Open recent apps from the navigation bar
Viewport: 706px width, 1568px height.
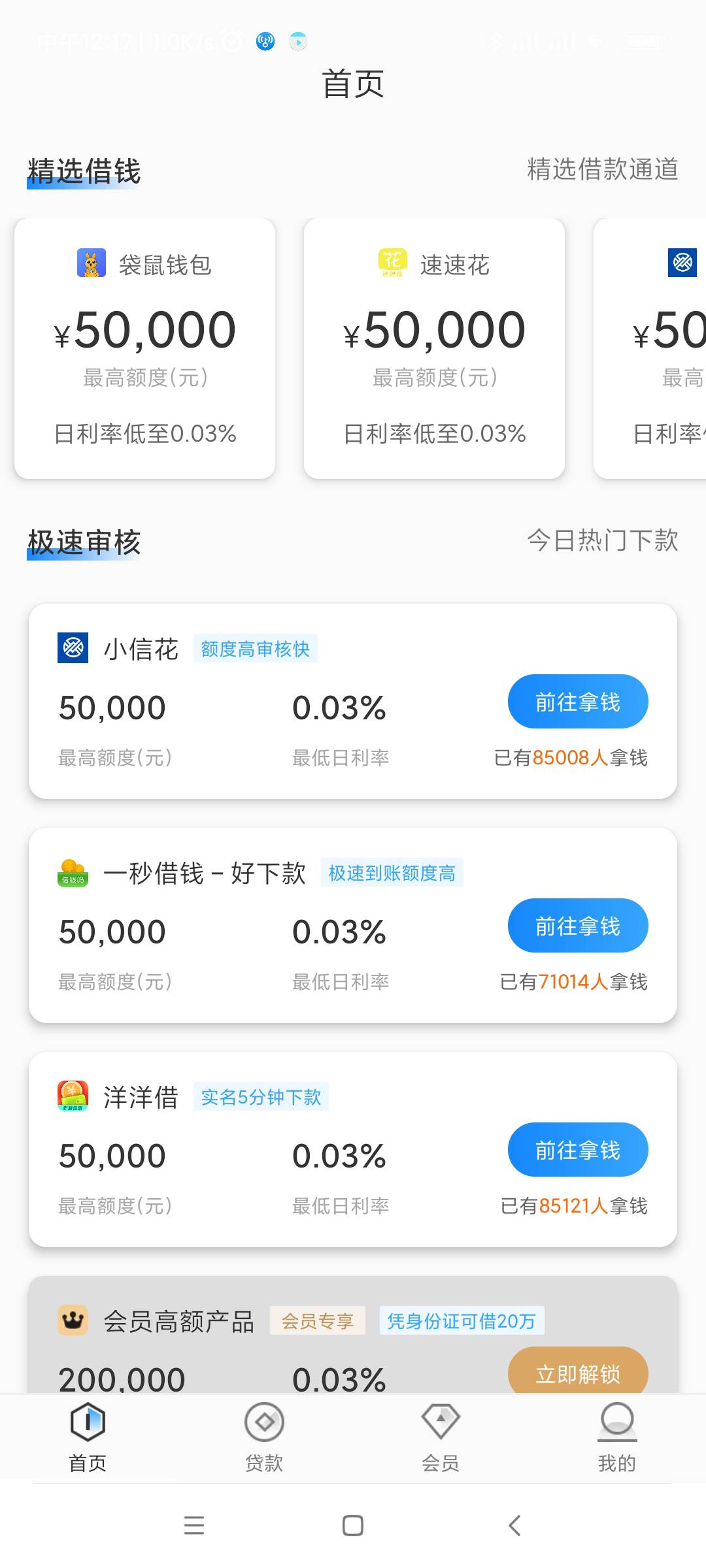194,1526
